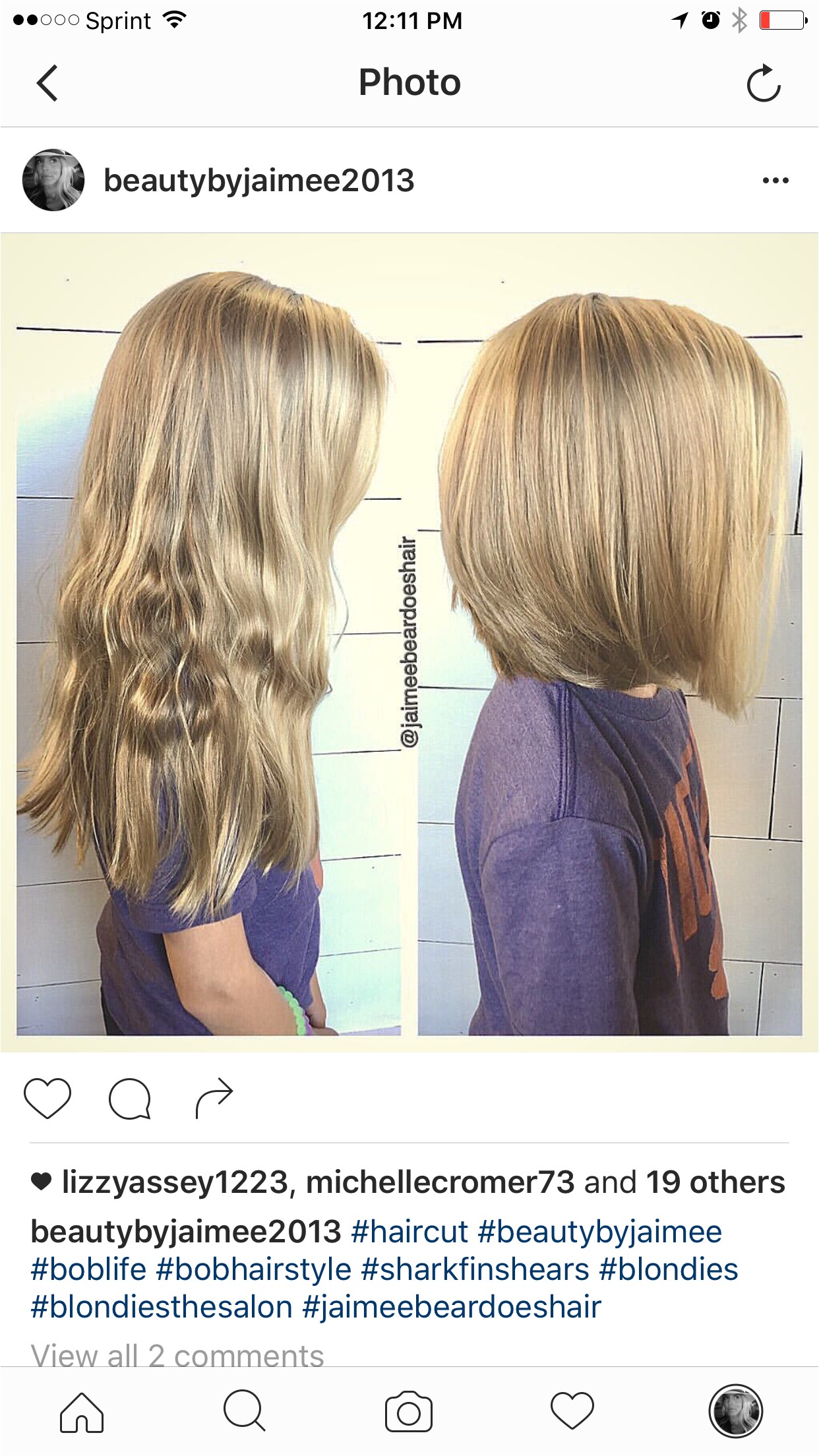This screenshot has width=819, height=1456.
Task: Comment on this post
Action: (130, 1099)
